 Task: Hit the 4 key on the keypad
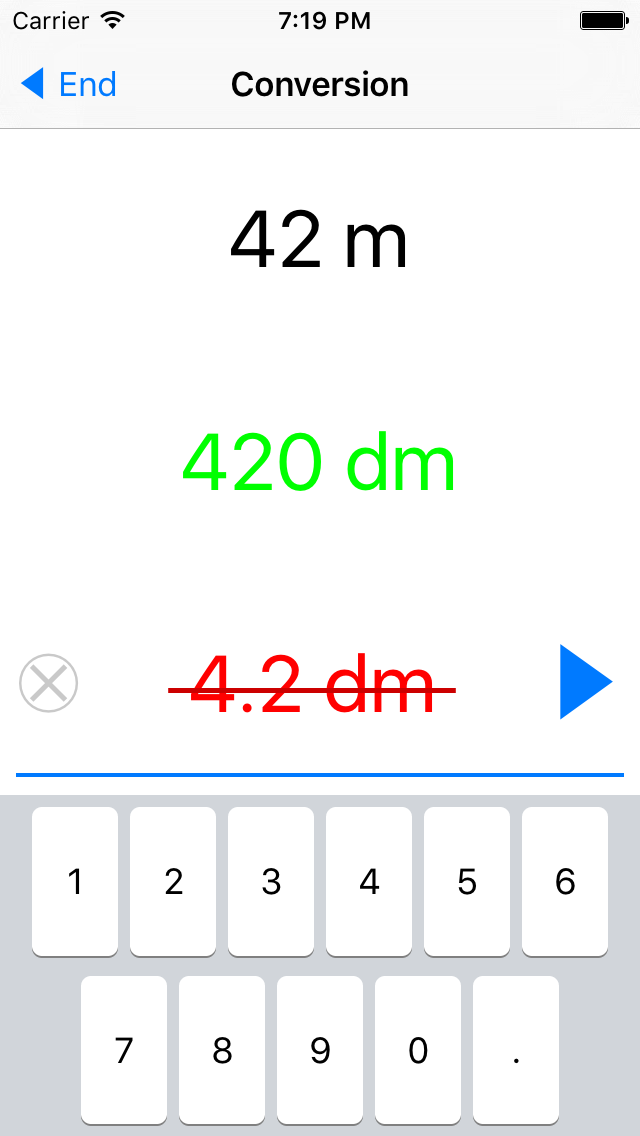[369, 881]
